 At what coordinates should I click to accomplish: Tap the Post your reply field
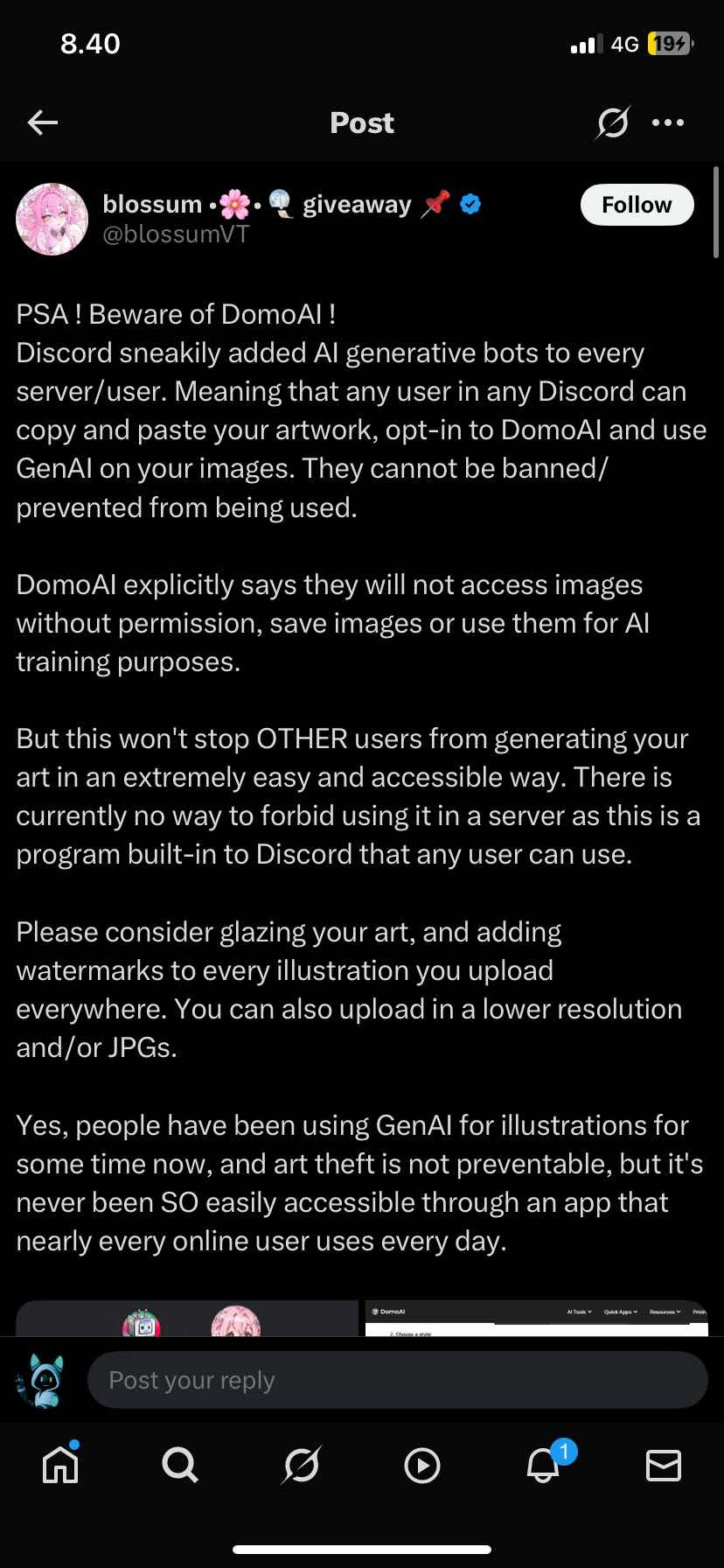(397, 1380)
